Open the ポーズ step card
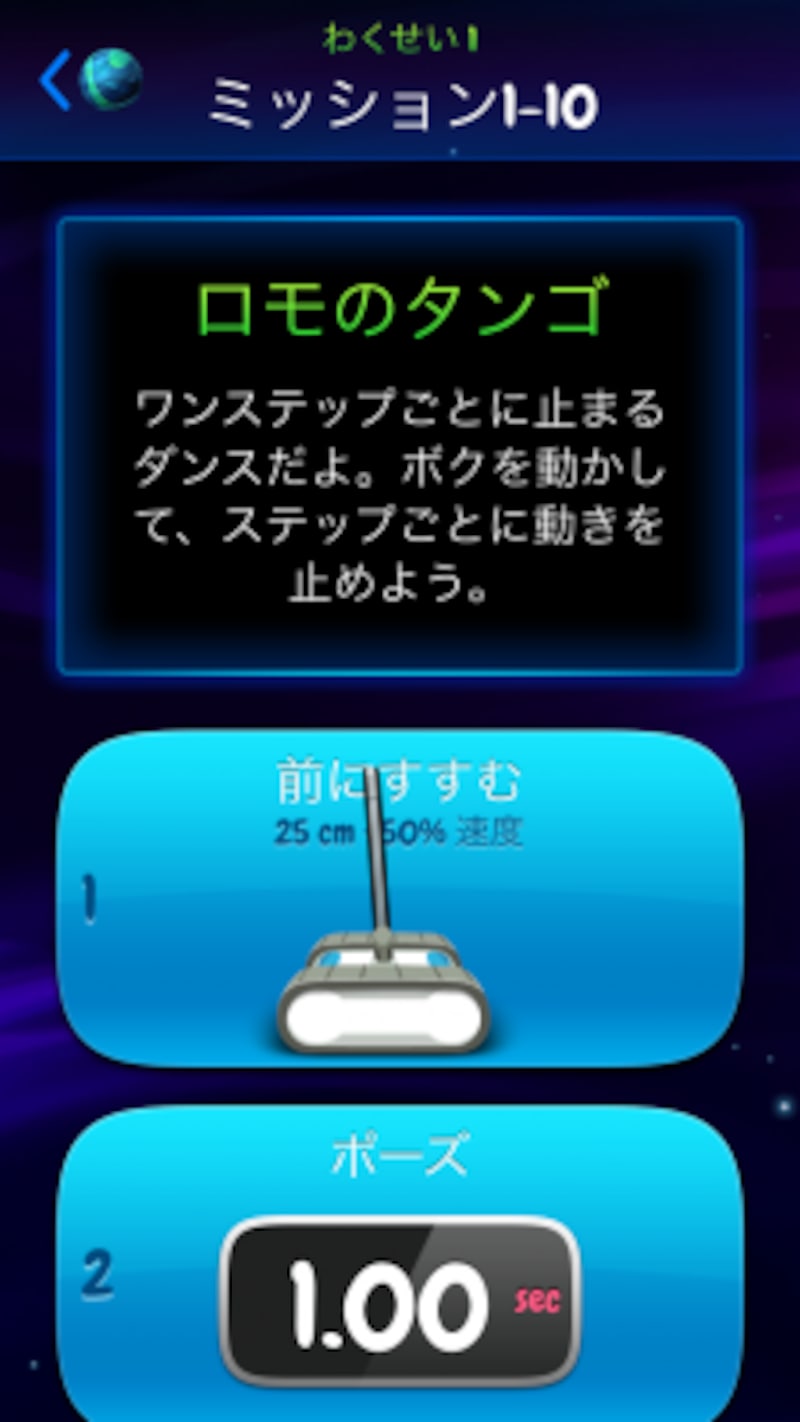The width and height of the screenshot is (800, 1422). point(400,1157)
